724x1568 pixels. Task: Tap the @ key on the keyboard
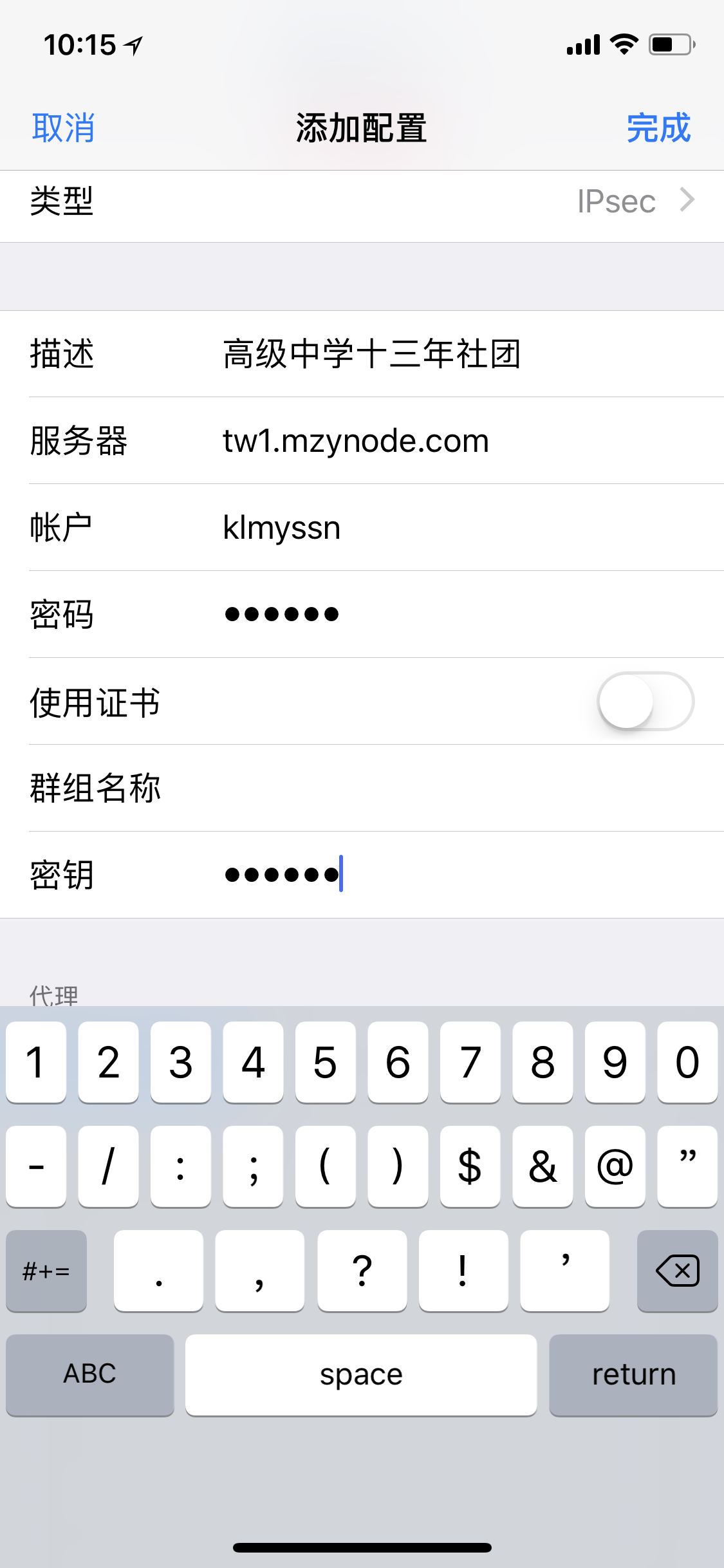click(615, 1166)
